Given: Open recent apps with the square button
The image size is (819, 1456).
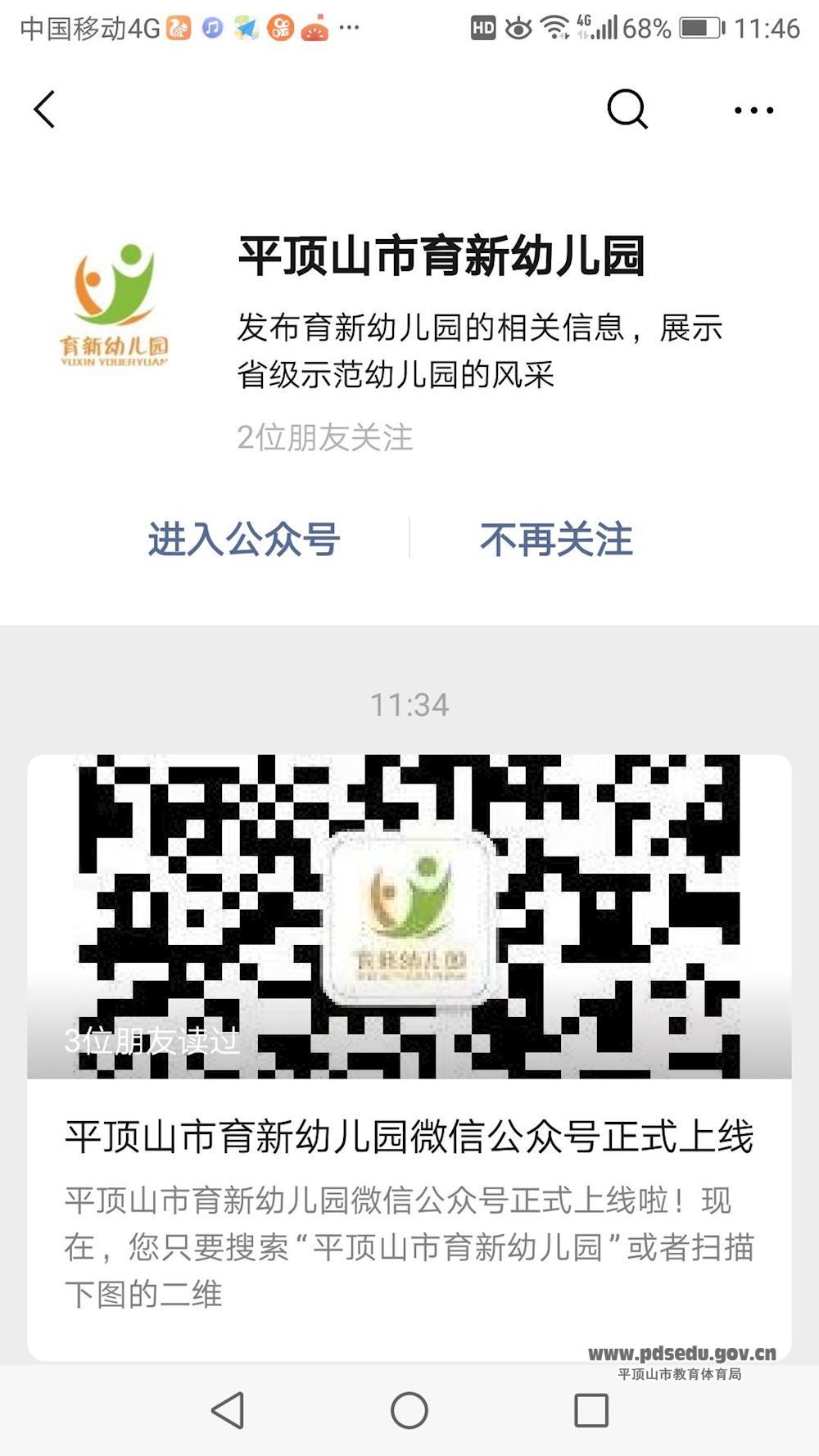Looking at the screenshot, I should pyautogui.click(x=590, y=1410).
